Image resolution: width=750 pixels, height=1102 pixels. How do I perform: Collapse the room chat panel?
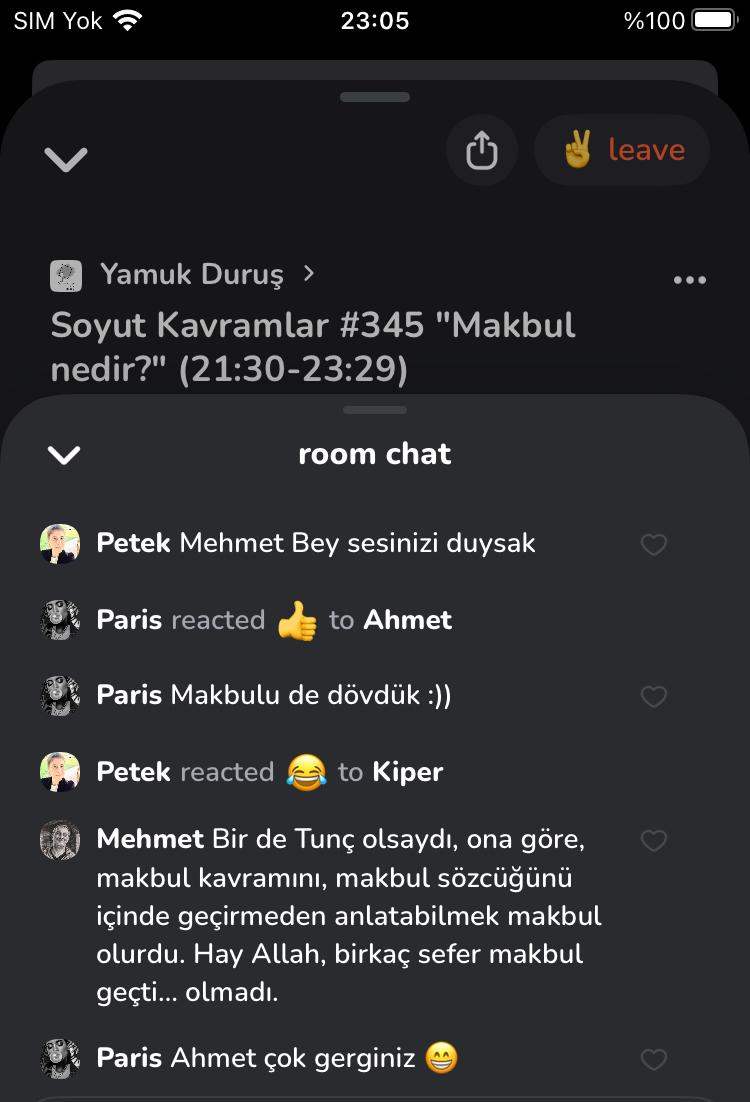tap(64, 455)
